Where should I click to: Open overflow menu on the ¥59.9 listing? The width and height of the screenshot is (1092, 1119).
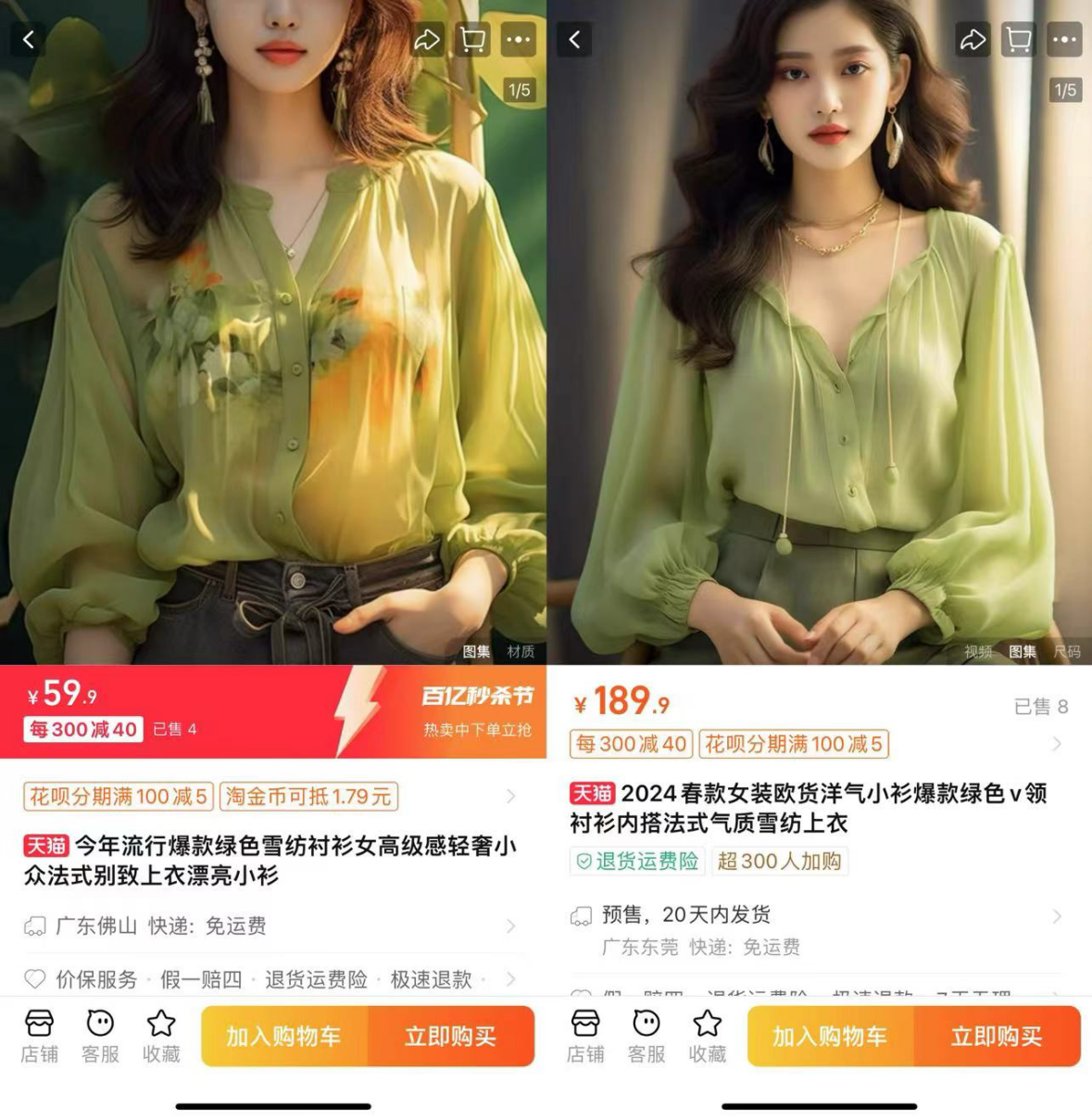coord(518,40)
